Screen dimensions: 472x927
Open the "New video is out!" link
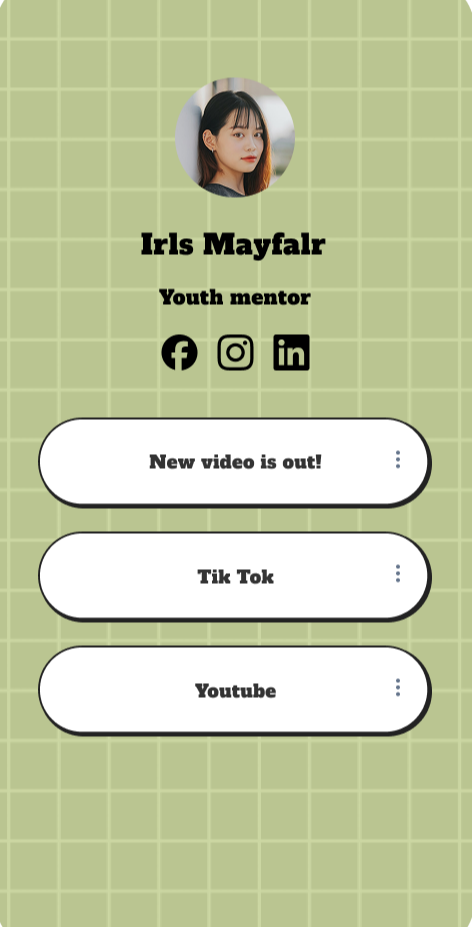click(x=235, y=462)
